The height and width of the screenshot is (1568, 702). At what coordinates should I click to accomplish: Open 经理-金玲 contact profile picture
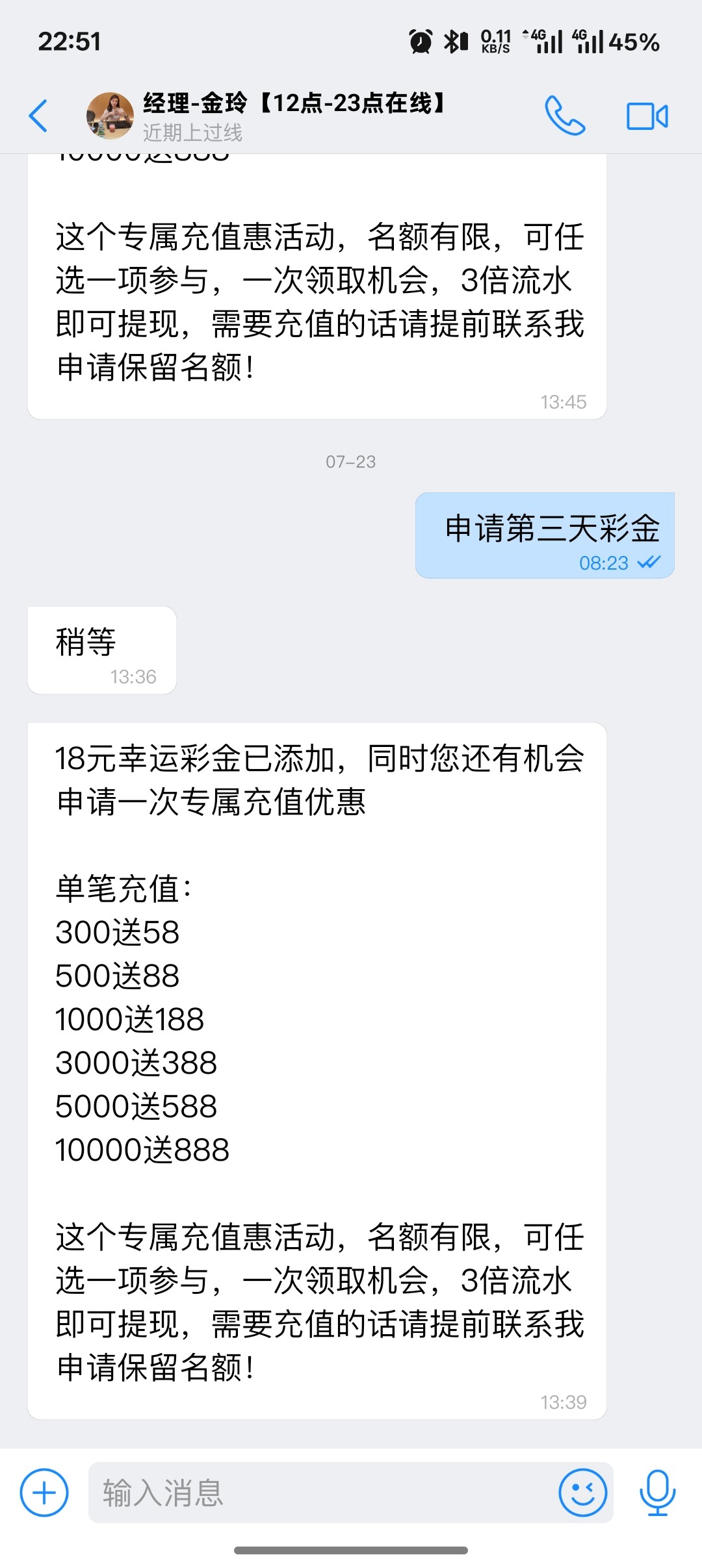(x=110, y=116)
